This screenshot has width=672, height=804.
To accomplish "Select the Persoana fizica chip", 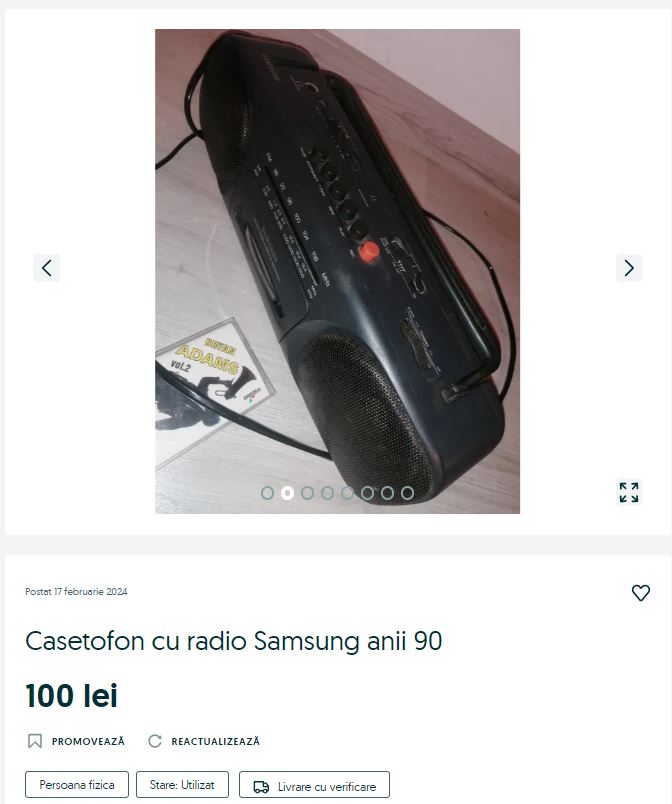I will (77, 785).
